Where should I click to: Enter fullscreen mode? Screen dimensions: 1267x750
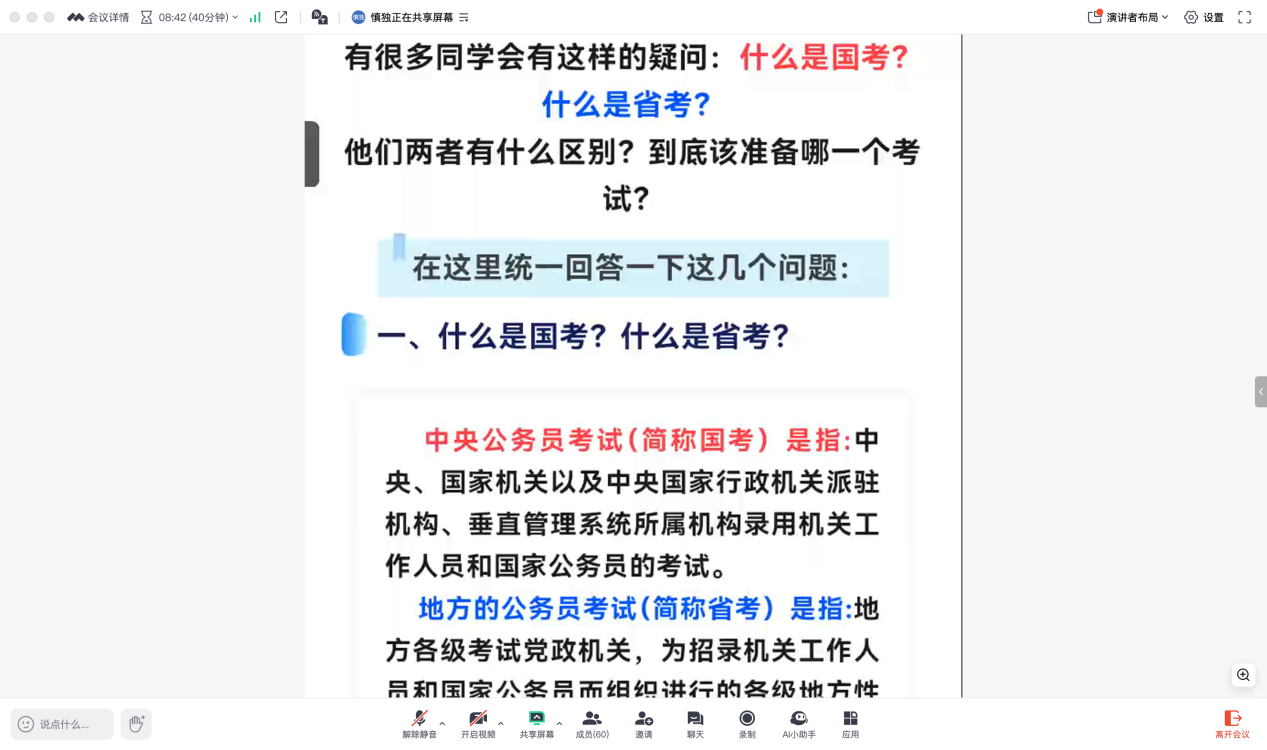(1245, 17)
